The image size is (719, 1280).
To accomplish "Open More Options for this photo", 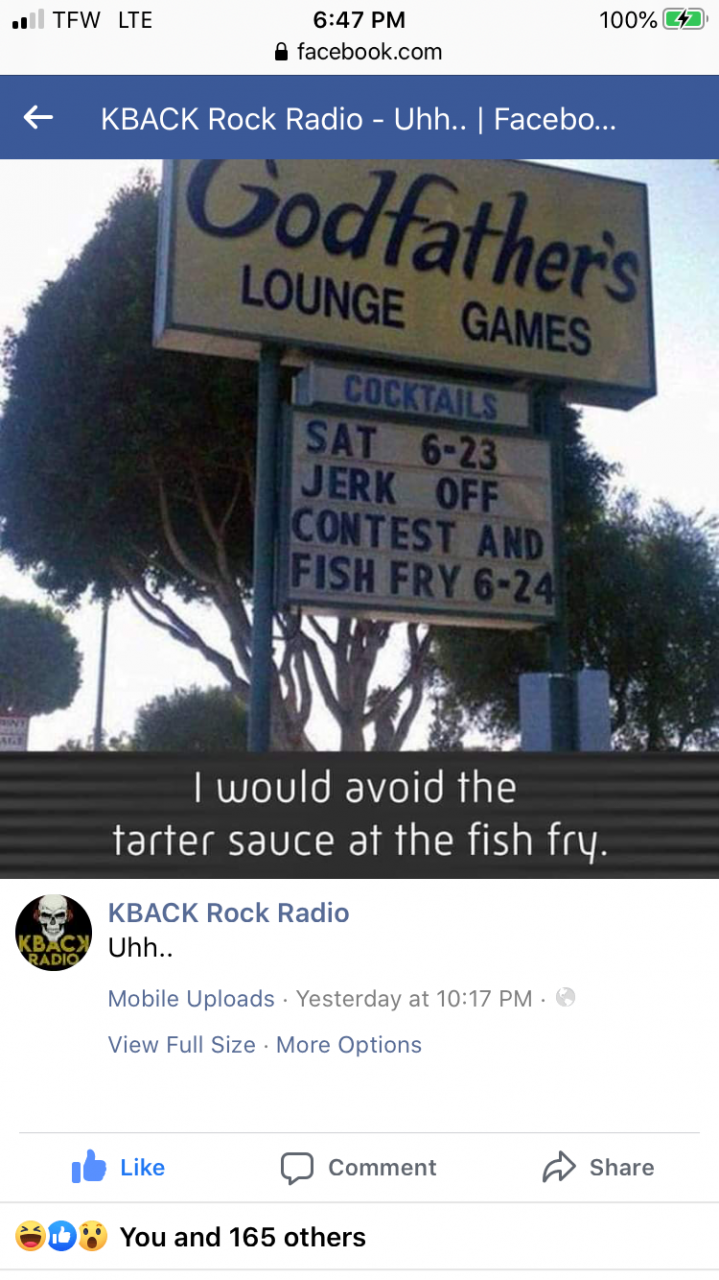I will click(x=348, y=1044).
